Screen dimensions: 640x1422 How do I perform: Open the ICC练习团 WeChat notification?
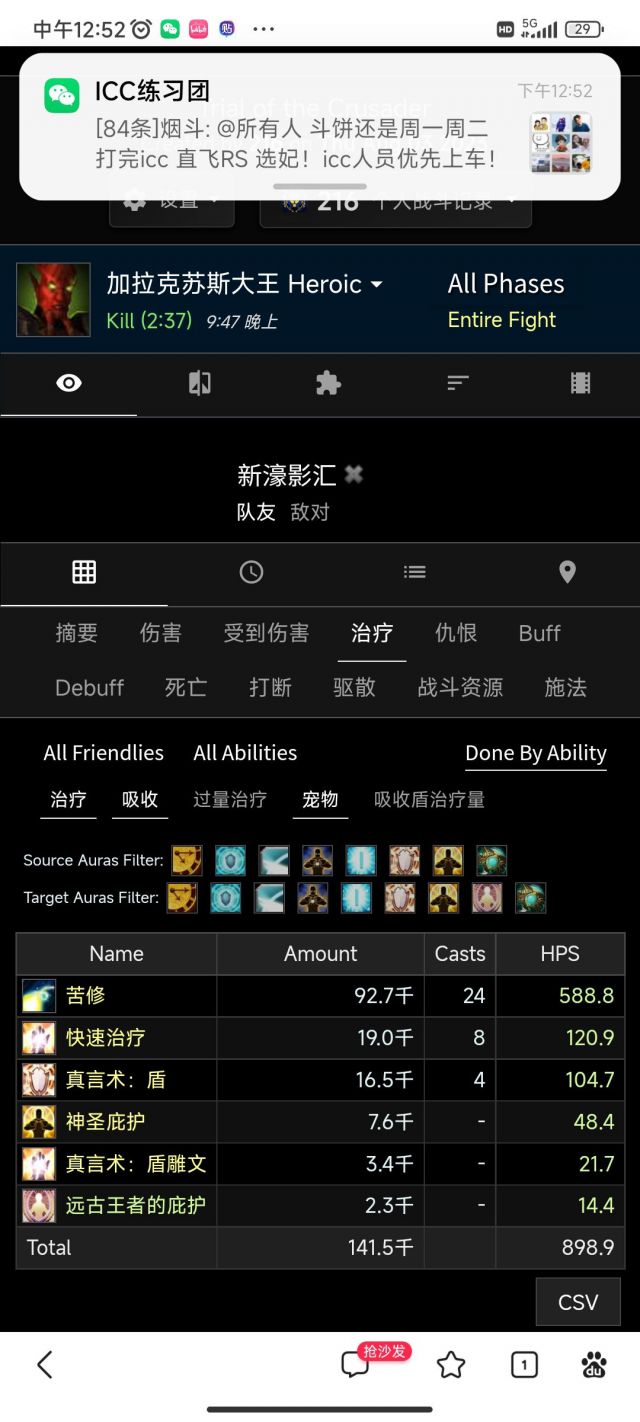[300, 125]
